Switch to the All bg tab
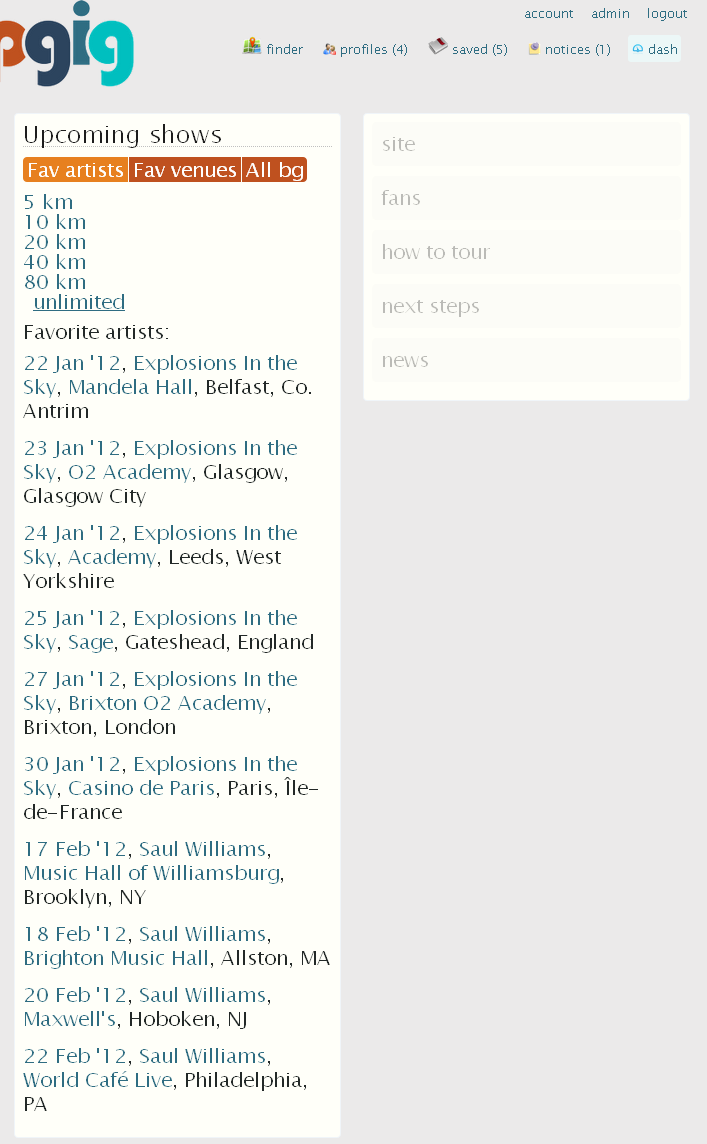707x1144 pixels. pyautogui.click(x=274, y=170)
